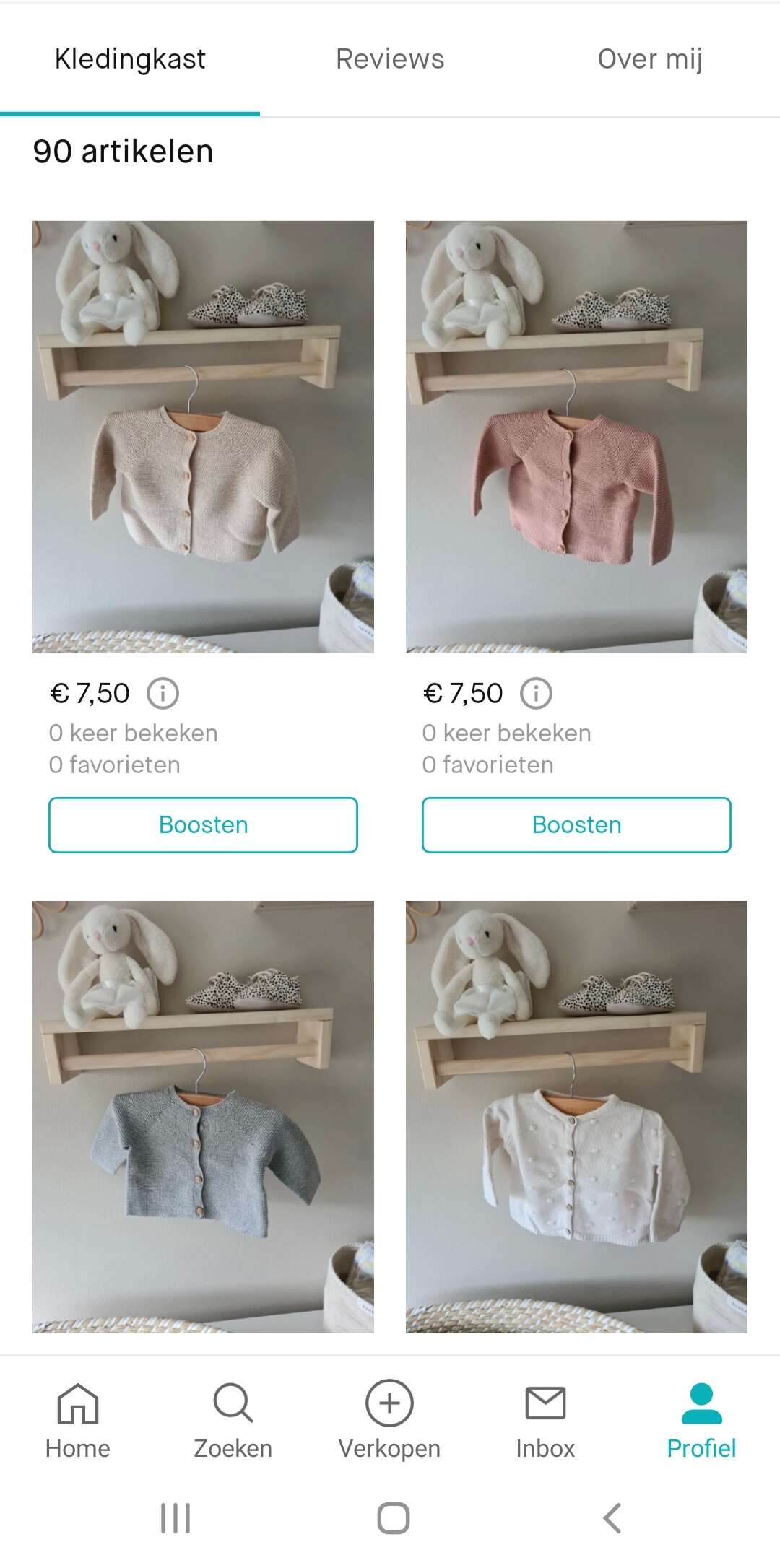The width and height of the screenshot is (780, 1568).
Task: Tap the system back button
Action: (x=612, y=1518)
